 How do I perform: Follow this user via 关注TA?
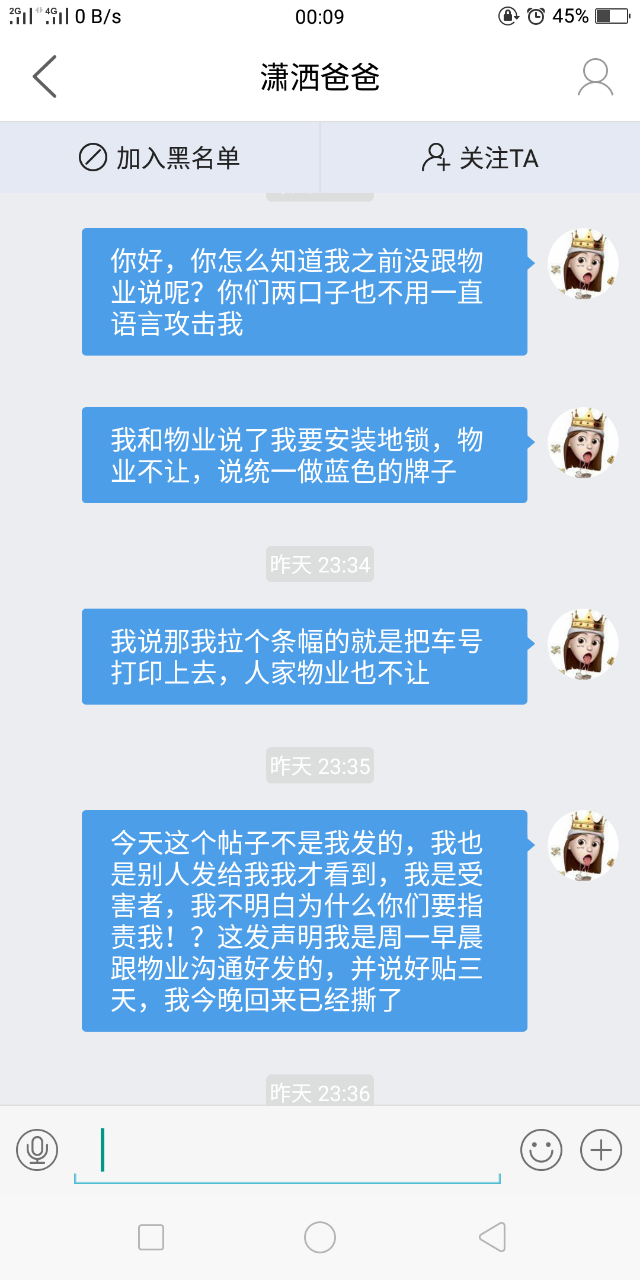click(x=480, y=158)
